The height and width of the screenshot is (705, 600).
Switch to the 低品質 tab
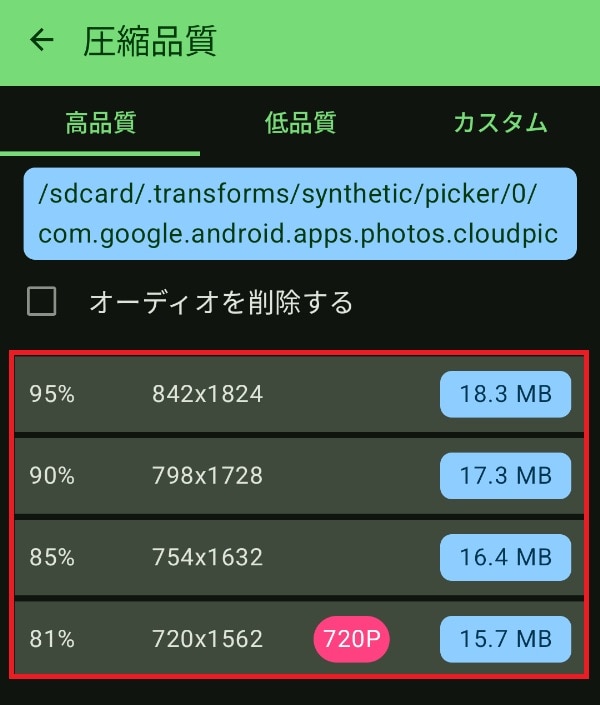pyautogui.click(x=300, y=123)
